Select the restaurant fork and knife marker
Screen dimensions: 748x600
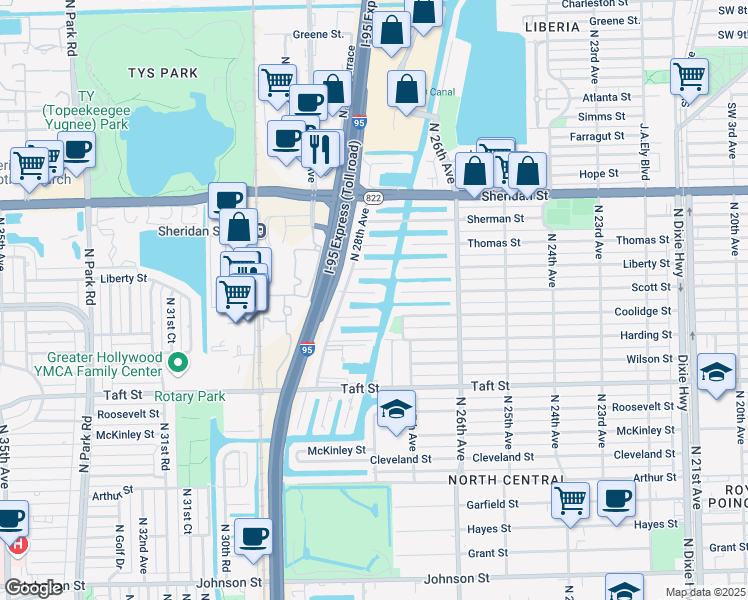319,148
